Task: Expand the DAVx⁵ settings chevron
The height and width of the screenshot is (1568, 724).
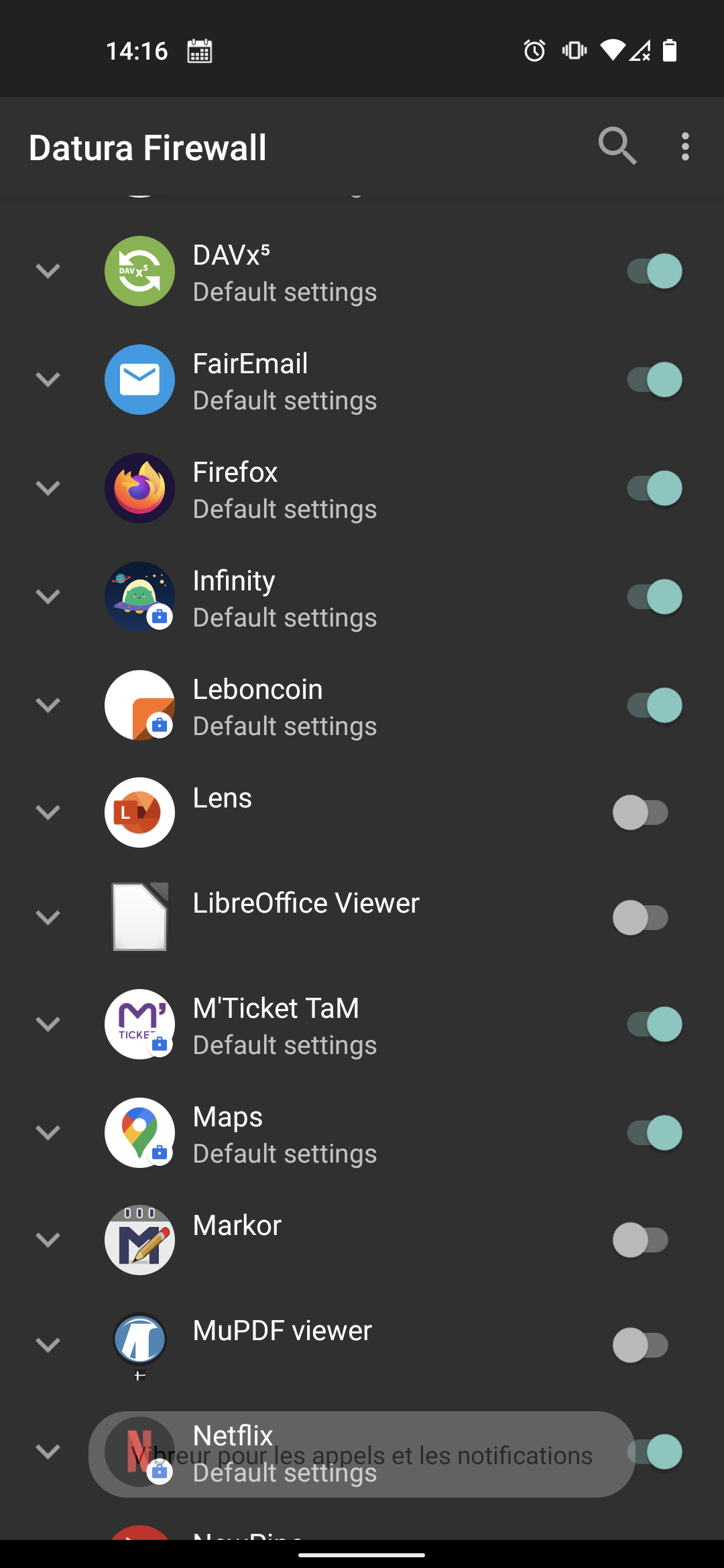Action: pos(48,271)
